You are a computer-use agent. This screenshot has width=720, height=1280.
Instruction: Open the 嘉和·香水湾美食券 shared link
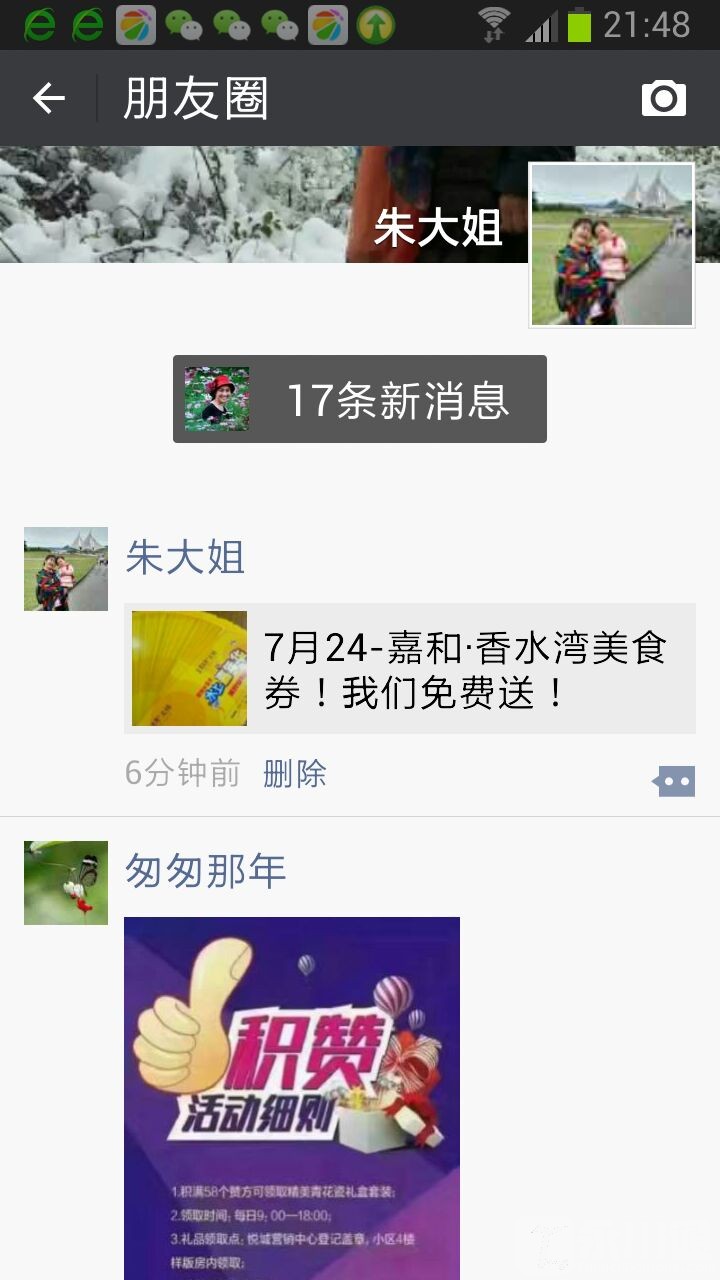(x=410, y=669)
